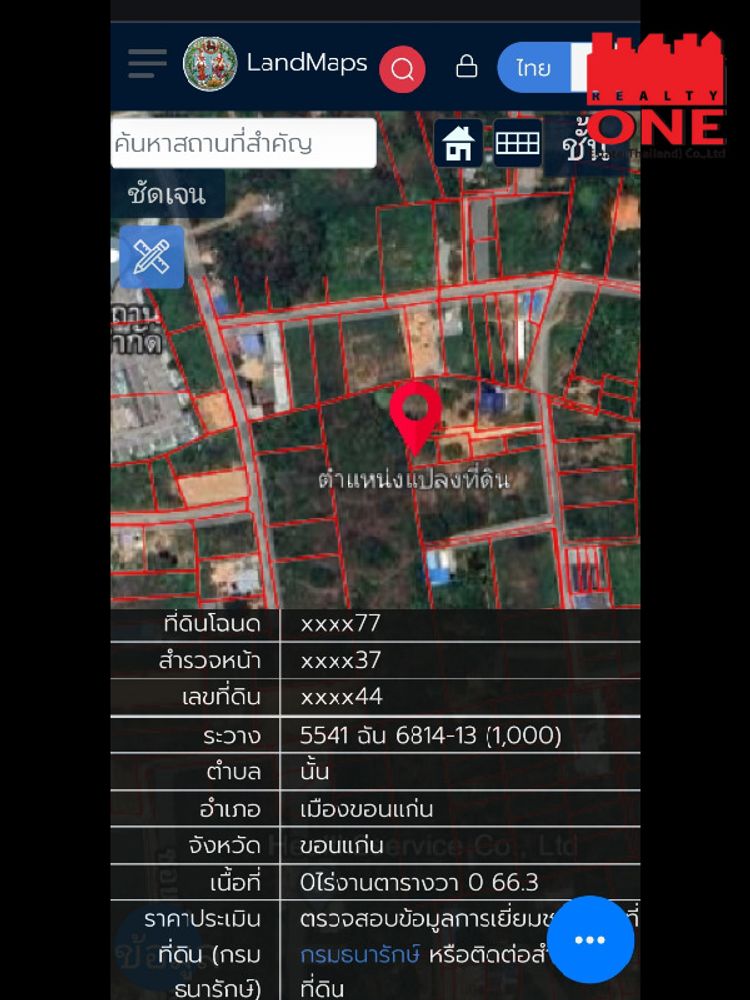Open the lock login icon
Screen dimensions: 750x1000
pyautogui.click(x=466, y=67)
